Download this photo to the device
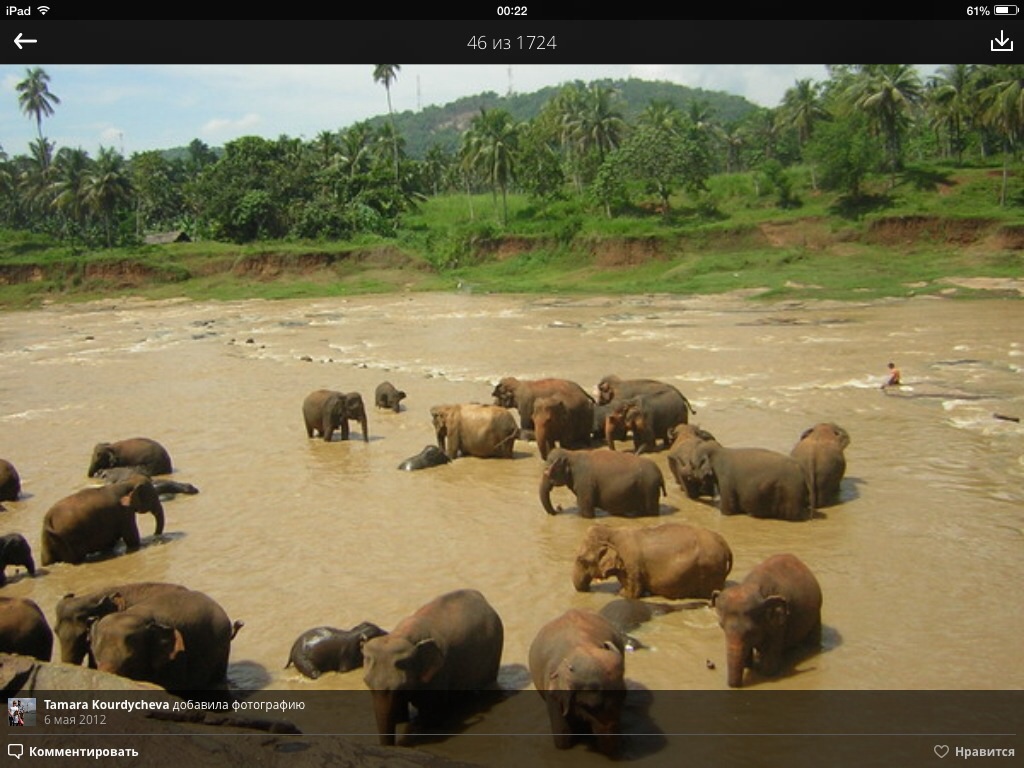Image resolution: width=1024 pixels, height=768 pixels. [x=1001, y=41]
